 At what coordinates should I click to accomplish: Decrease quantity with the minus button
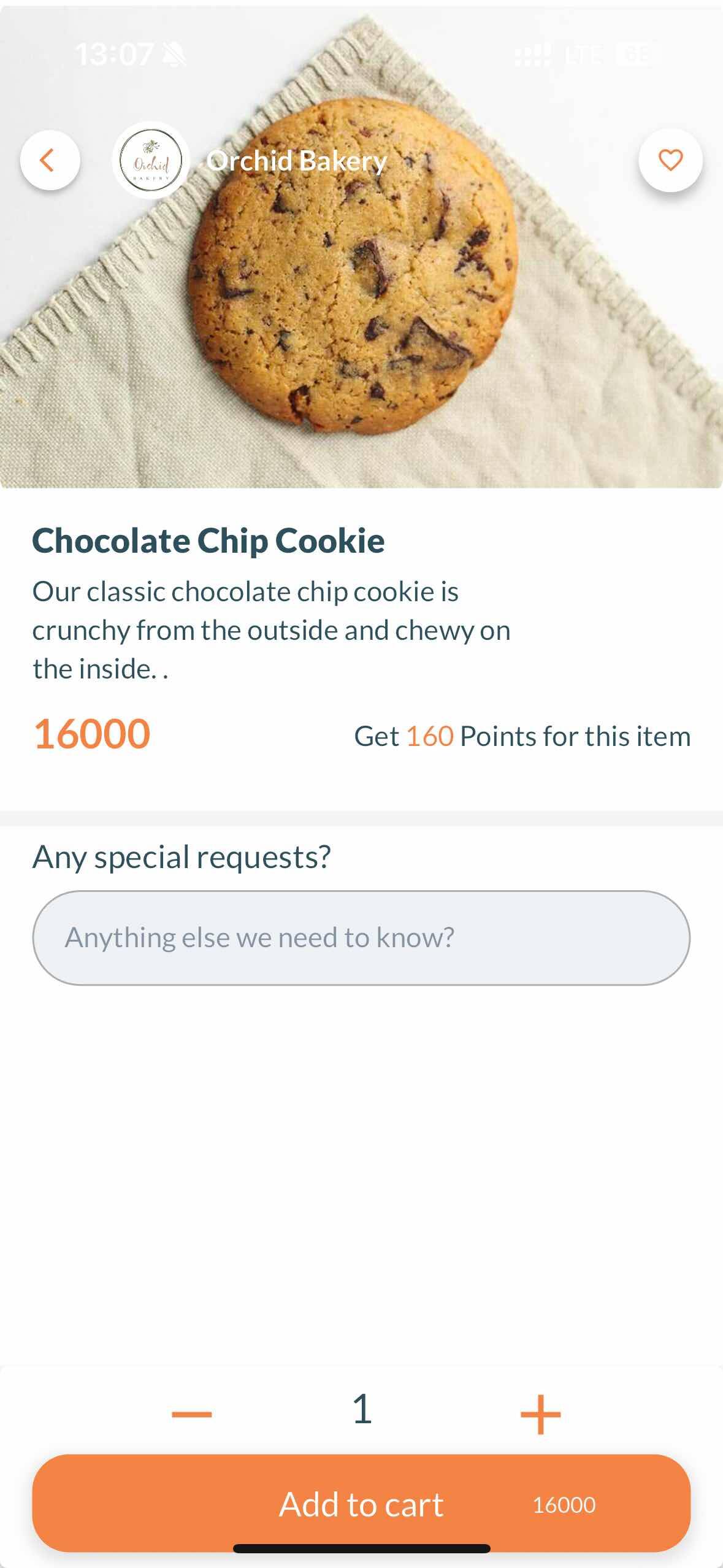[x=192, y=1413]
